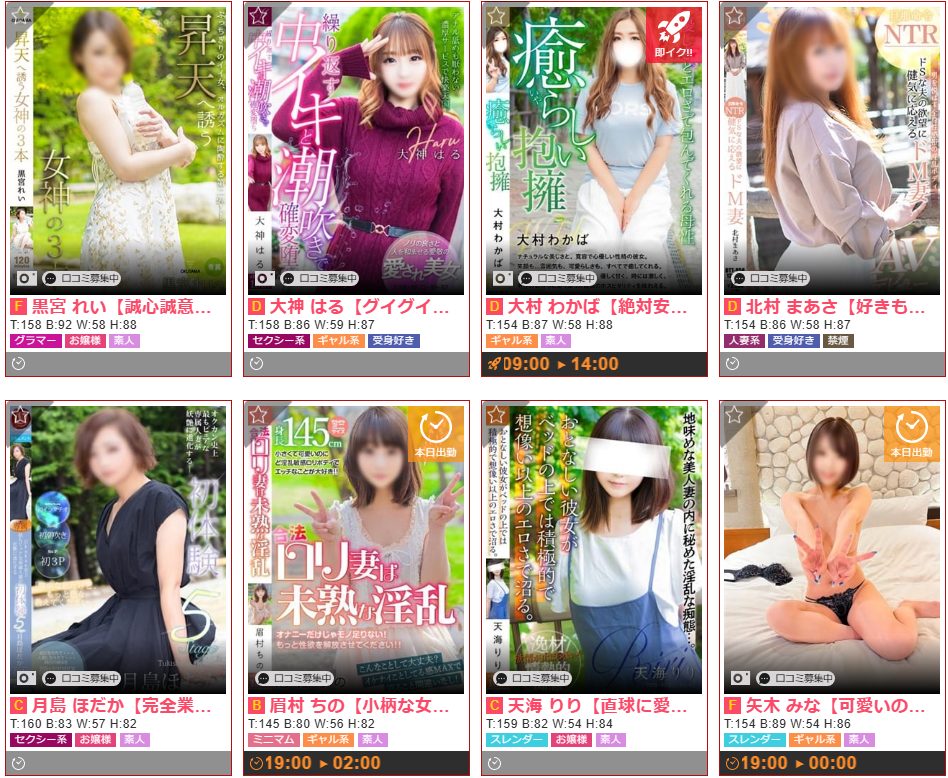Open 大神 はる profile card

pyautogui.click(x=356, y=150)
